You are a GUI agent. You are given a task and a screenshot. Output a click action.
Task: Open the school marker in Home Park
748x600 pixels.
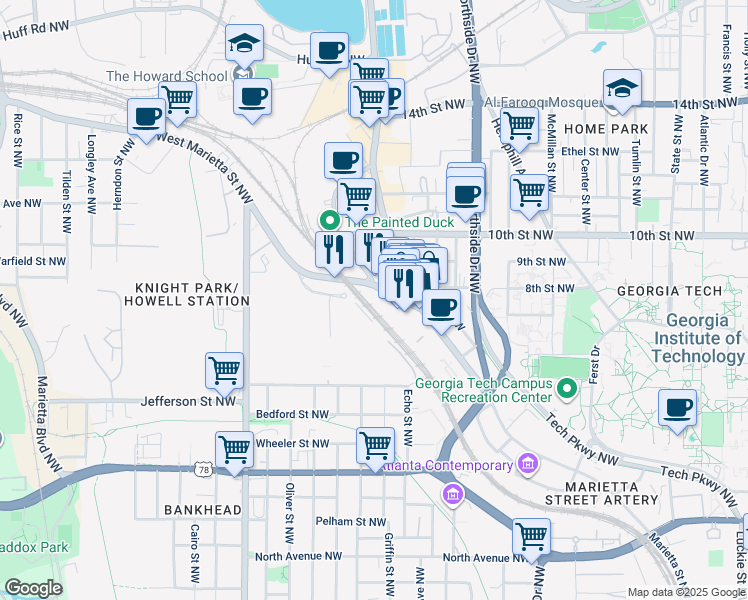click(622, 88)
